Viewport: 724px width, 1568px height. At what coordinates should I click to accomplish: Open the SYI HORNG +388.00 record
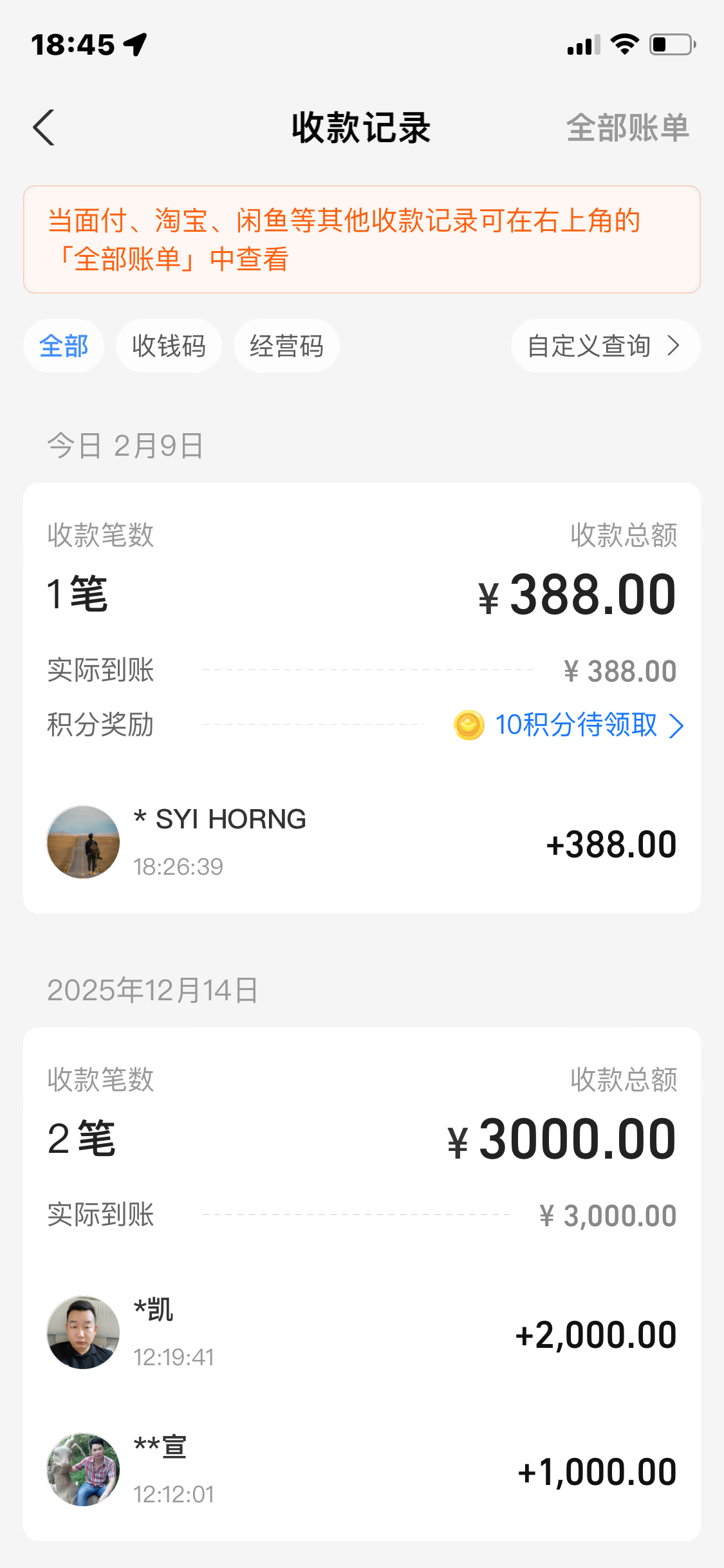[362, 842]
